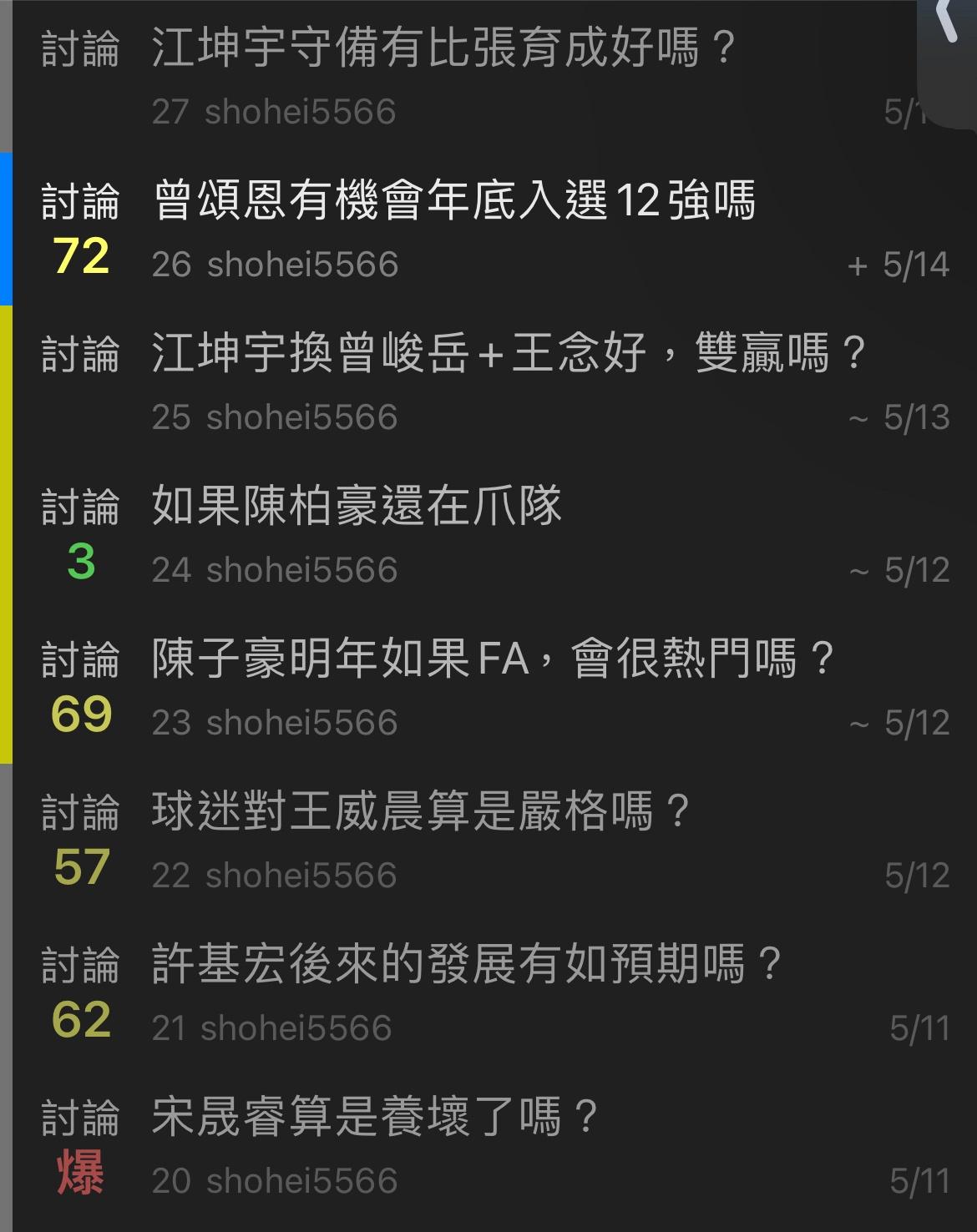
Task: Open post 如果陳柏豪還在爪隊
Action: [357, 507]
